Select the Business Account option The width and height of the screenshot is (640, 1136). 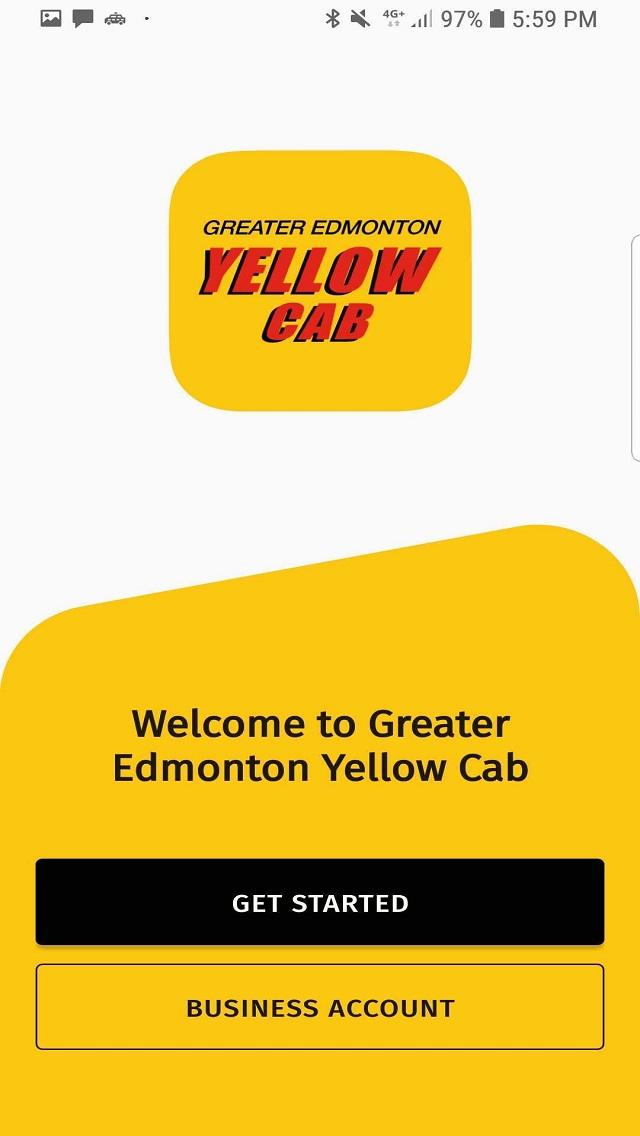click(320, 1007)
